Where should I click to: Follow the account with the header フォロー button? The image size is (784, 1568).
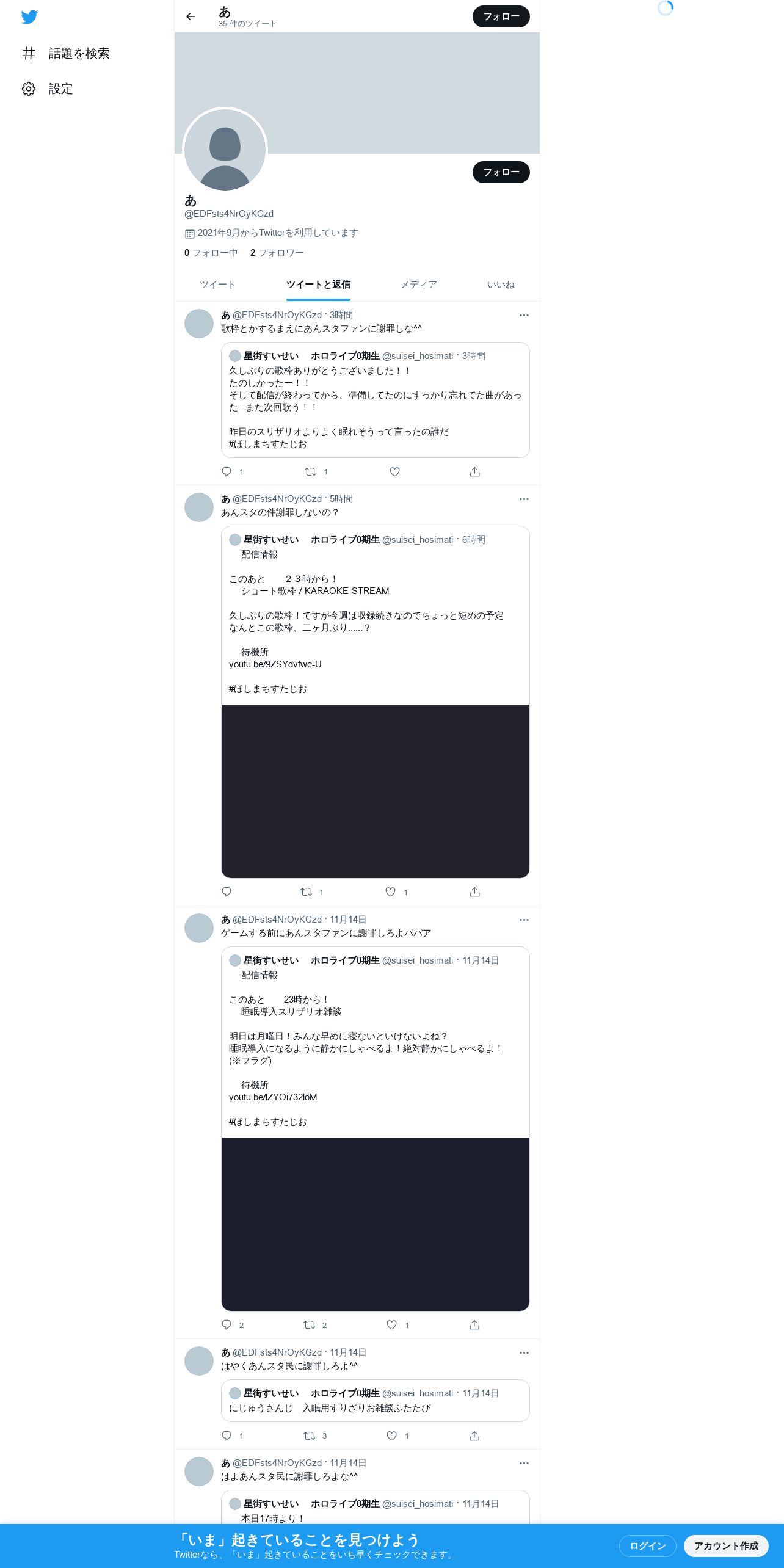[501, 16]
